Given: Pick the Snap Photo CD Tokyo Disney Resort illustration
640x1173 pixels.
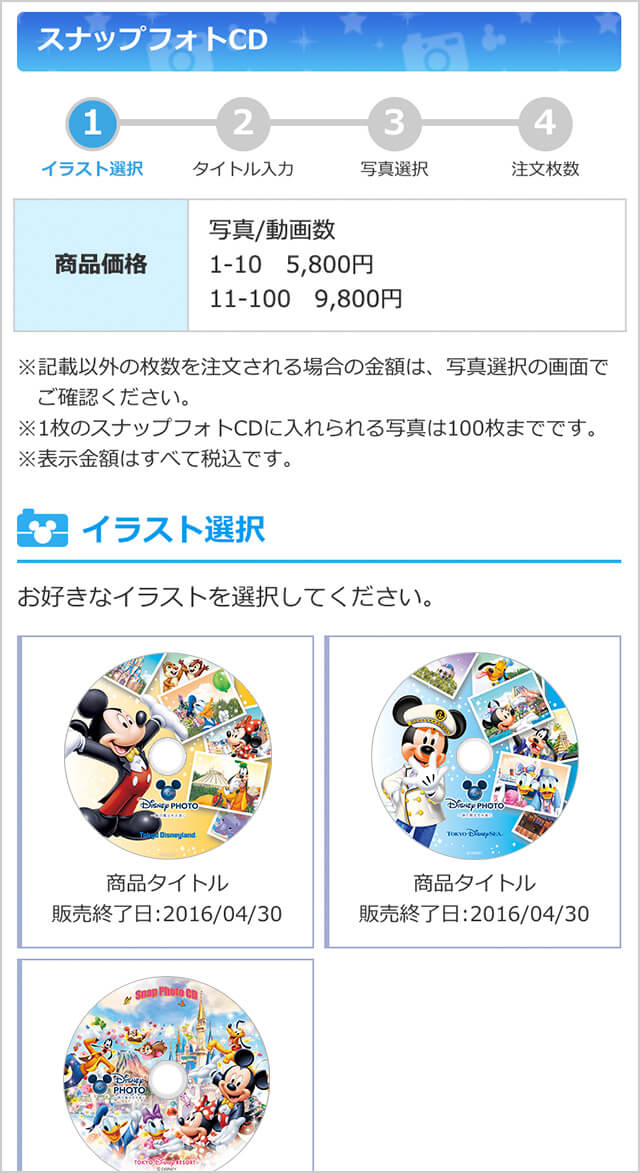Looking at the screenshot, I should 167,1070.
